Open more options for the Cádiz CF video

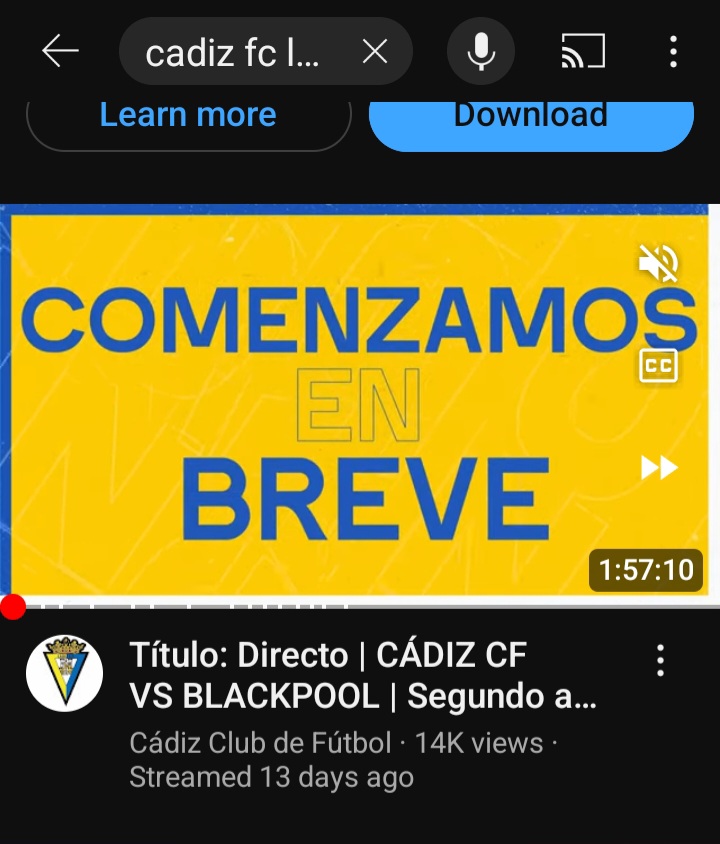[660, 661]
